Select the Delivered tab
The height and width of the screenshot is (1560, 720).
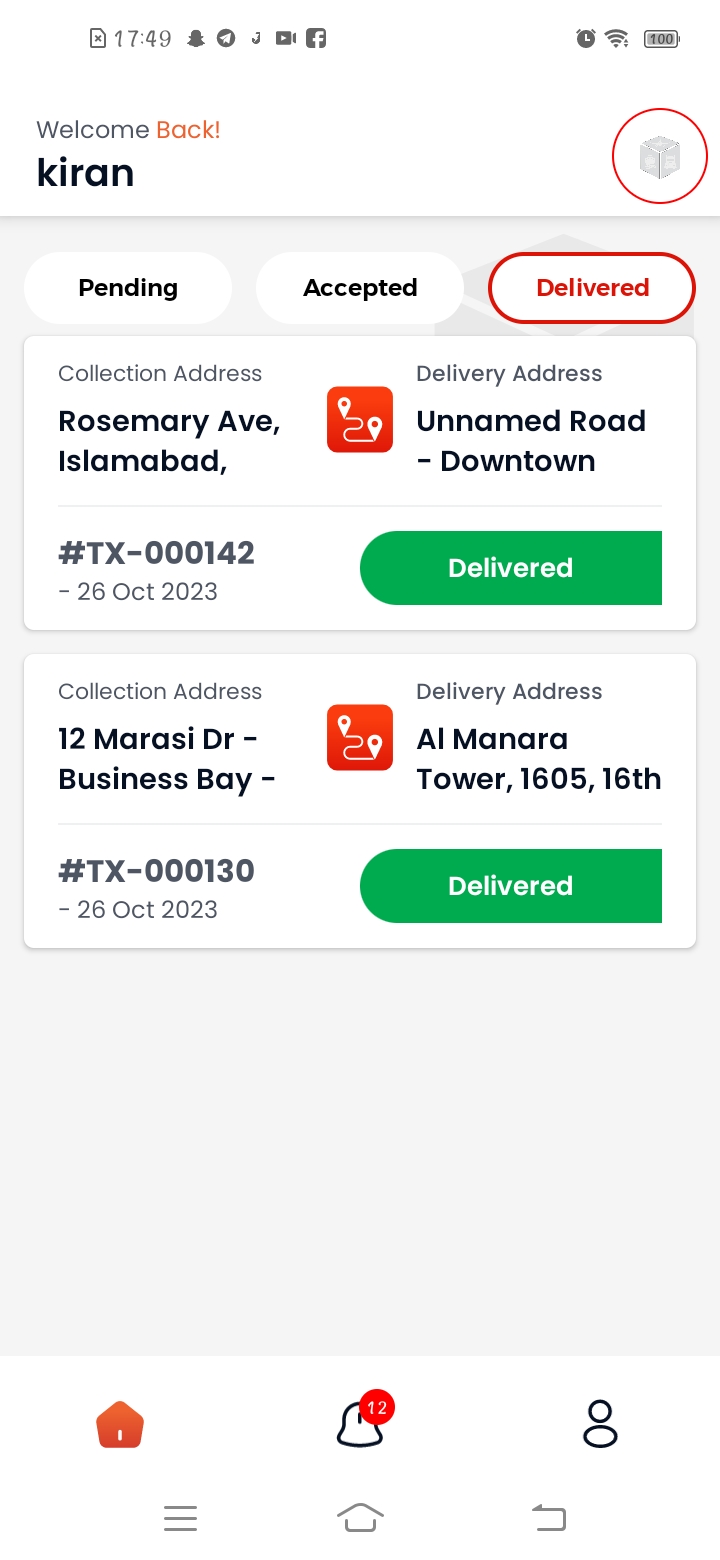[592, 288]
